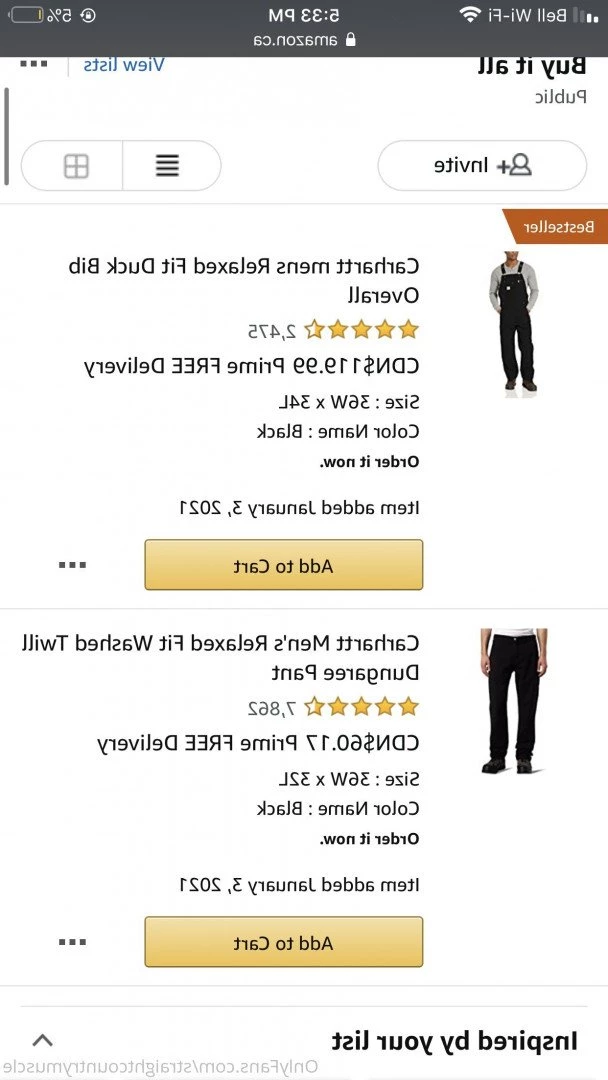Open the View lists link
Viewport: 608px width, 1080px height.
123,65
